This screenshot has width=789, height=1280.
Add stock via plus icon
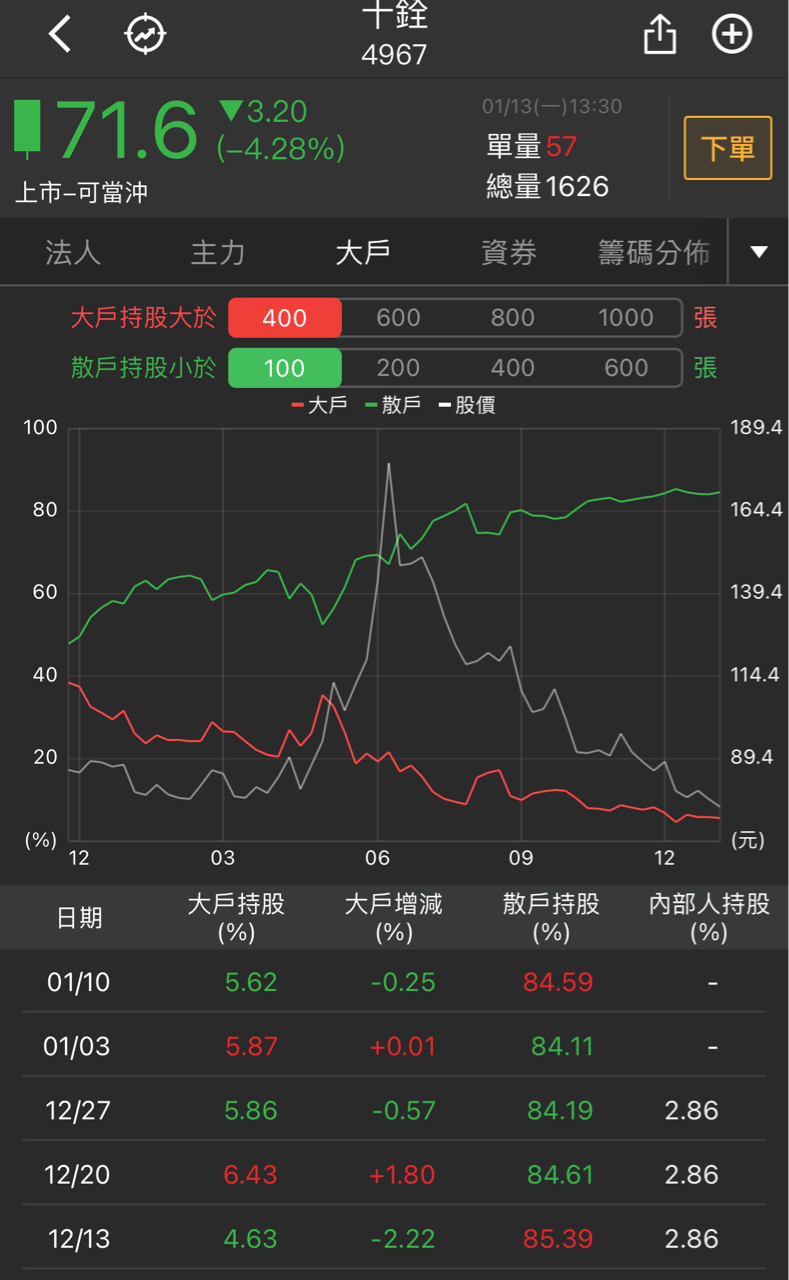pyautogui.click(x=731, y=35)
